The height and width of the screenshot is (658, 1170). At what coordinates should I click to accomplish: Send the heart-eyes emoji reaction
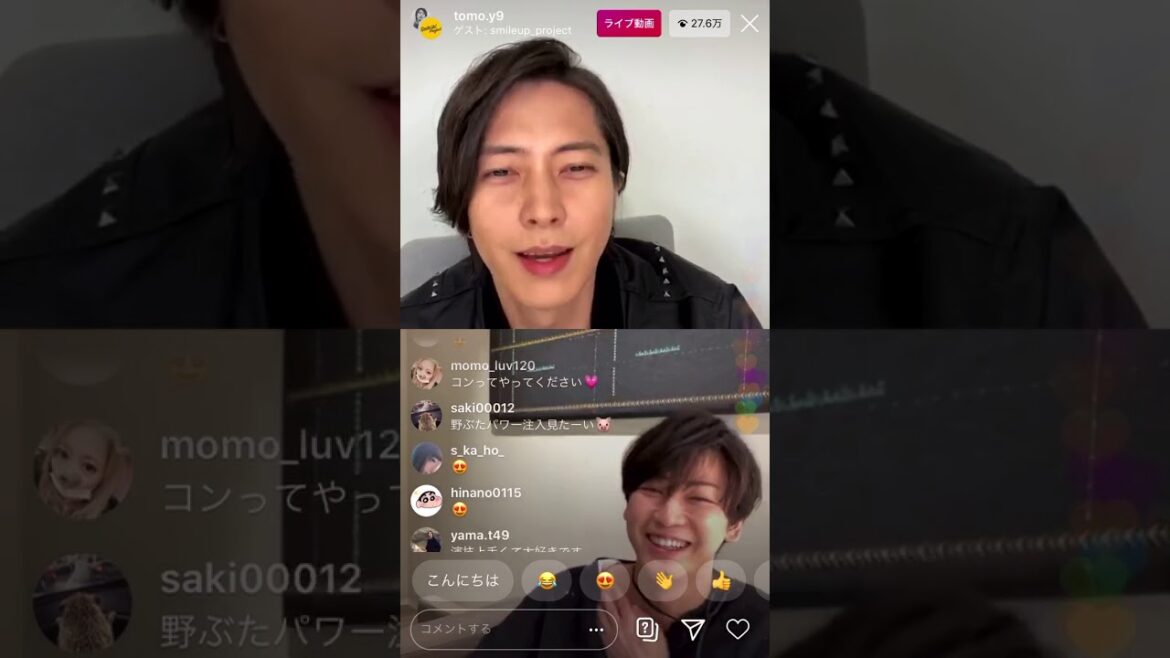click(605, 580)
